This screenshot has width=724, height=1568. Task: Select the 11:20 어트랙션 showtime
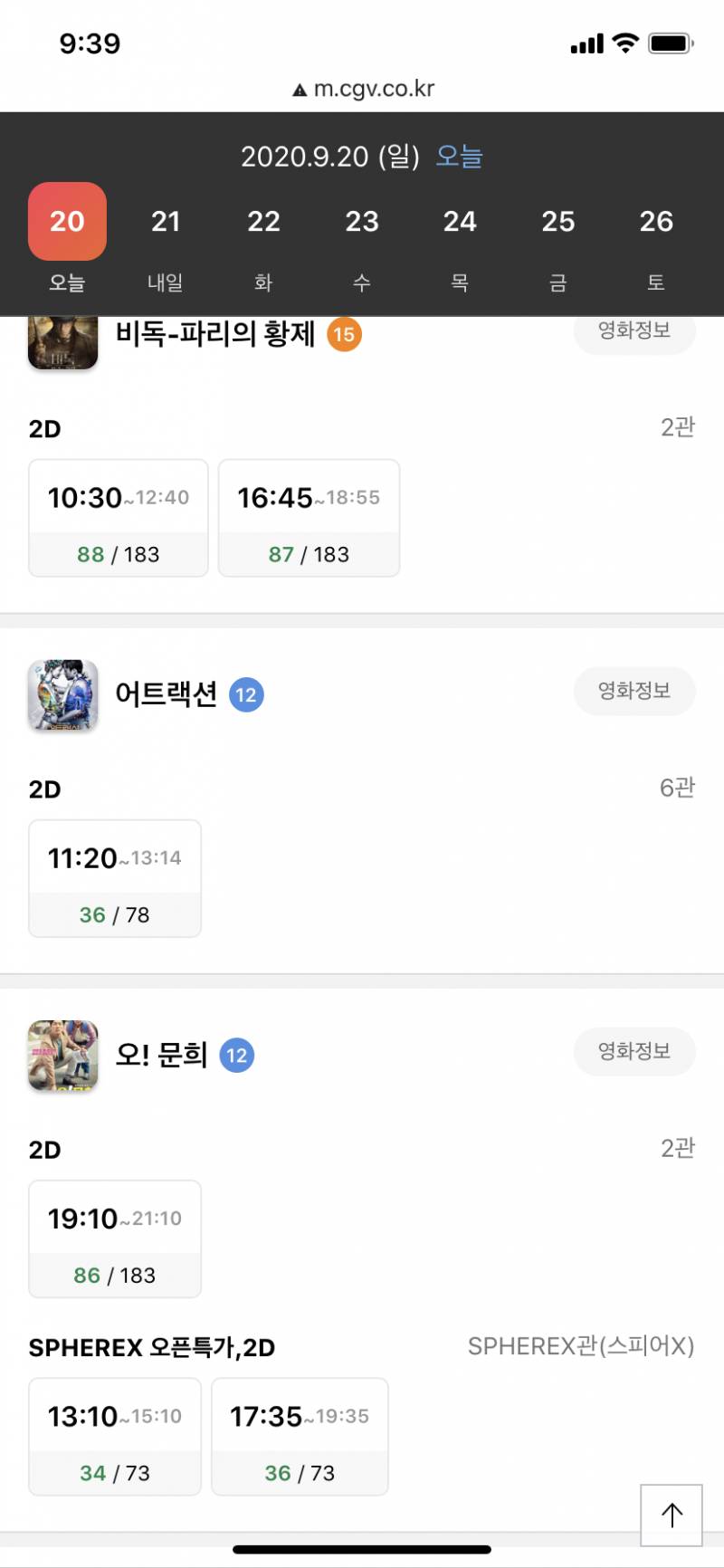coord(114,877)
